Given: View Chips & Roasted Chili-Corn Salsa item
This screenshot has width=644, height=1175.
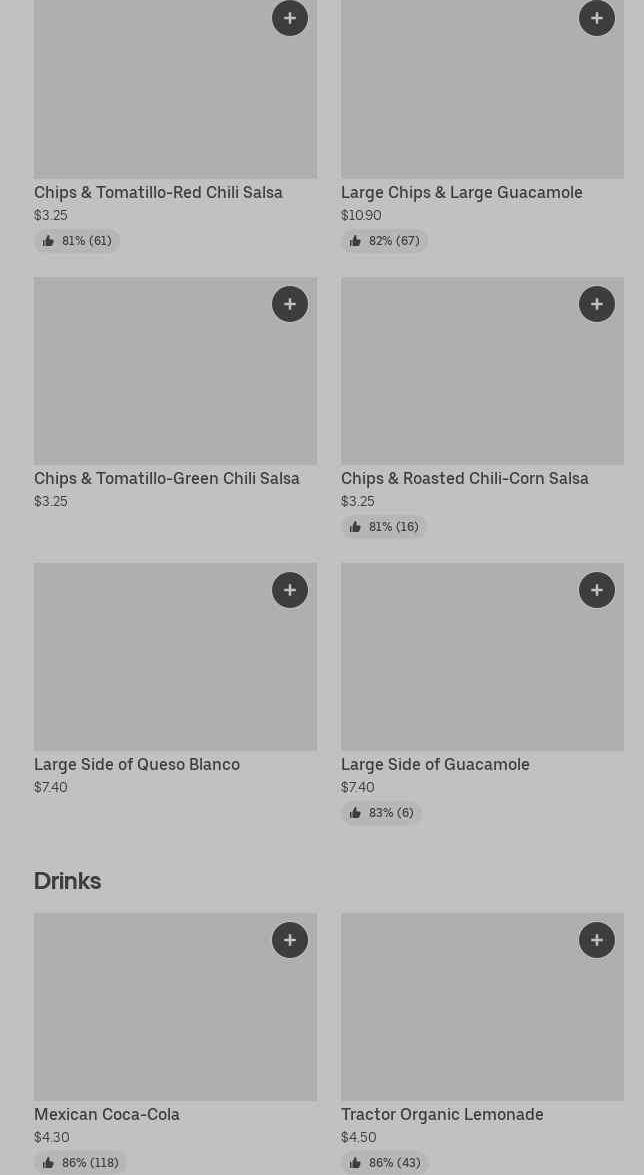Looking at the screenshot, I should [464, 478].
